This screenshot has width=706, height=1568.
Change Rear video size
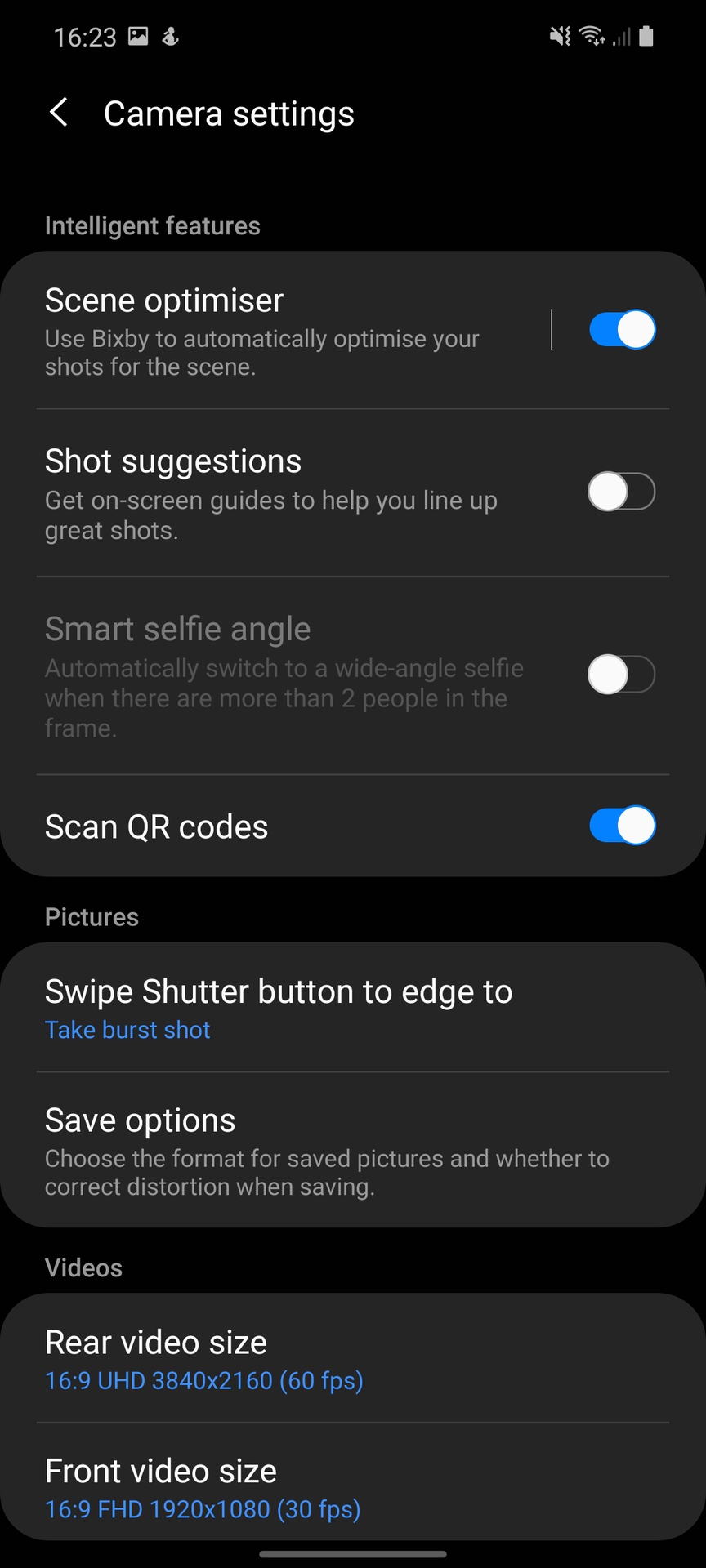click(204, 1359)
